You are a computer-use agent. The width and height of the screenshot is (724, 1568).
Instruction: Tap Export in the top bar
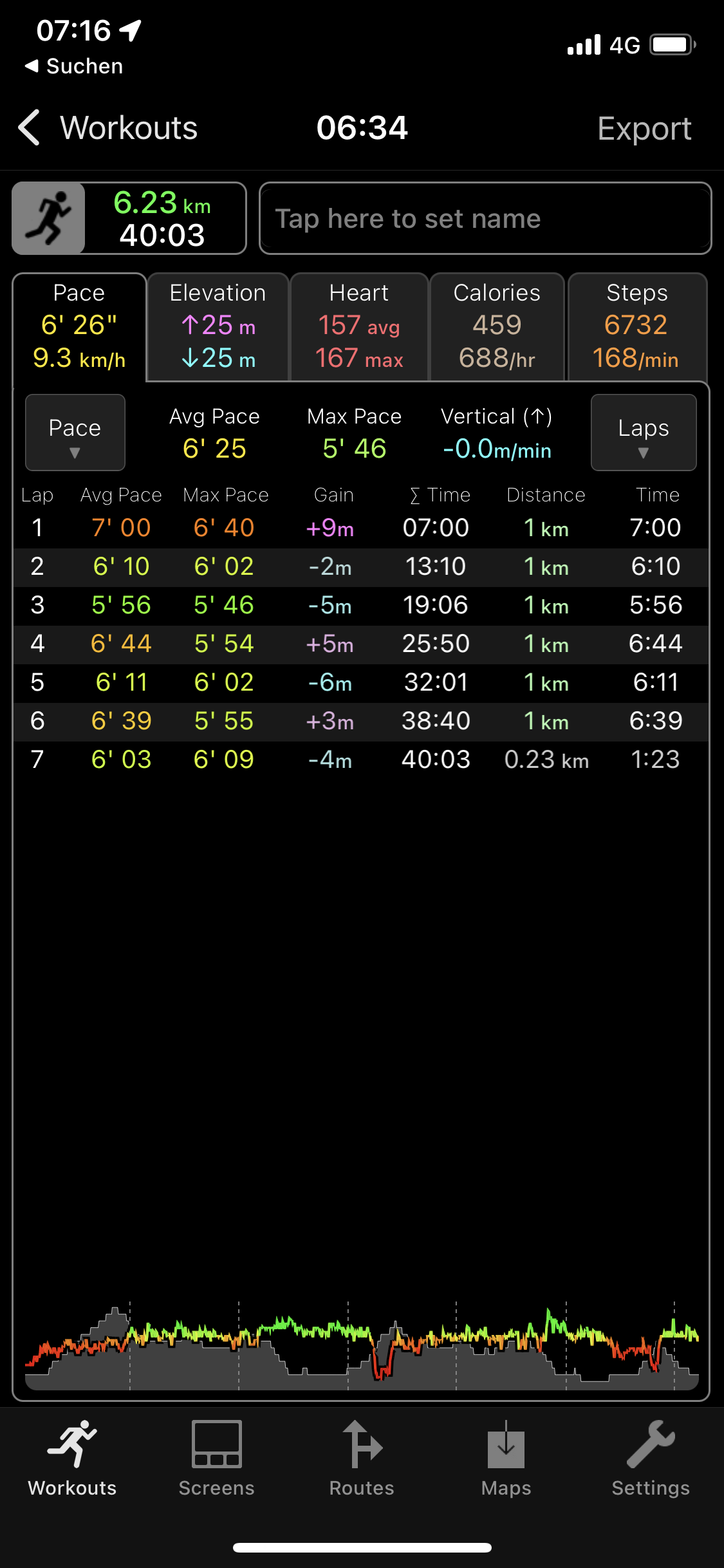tap(644, 129)
